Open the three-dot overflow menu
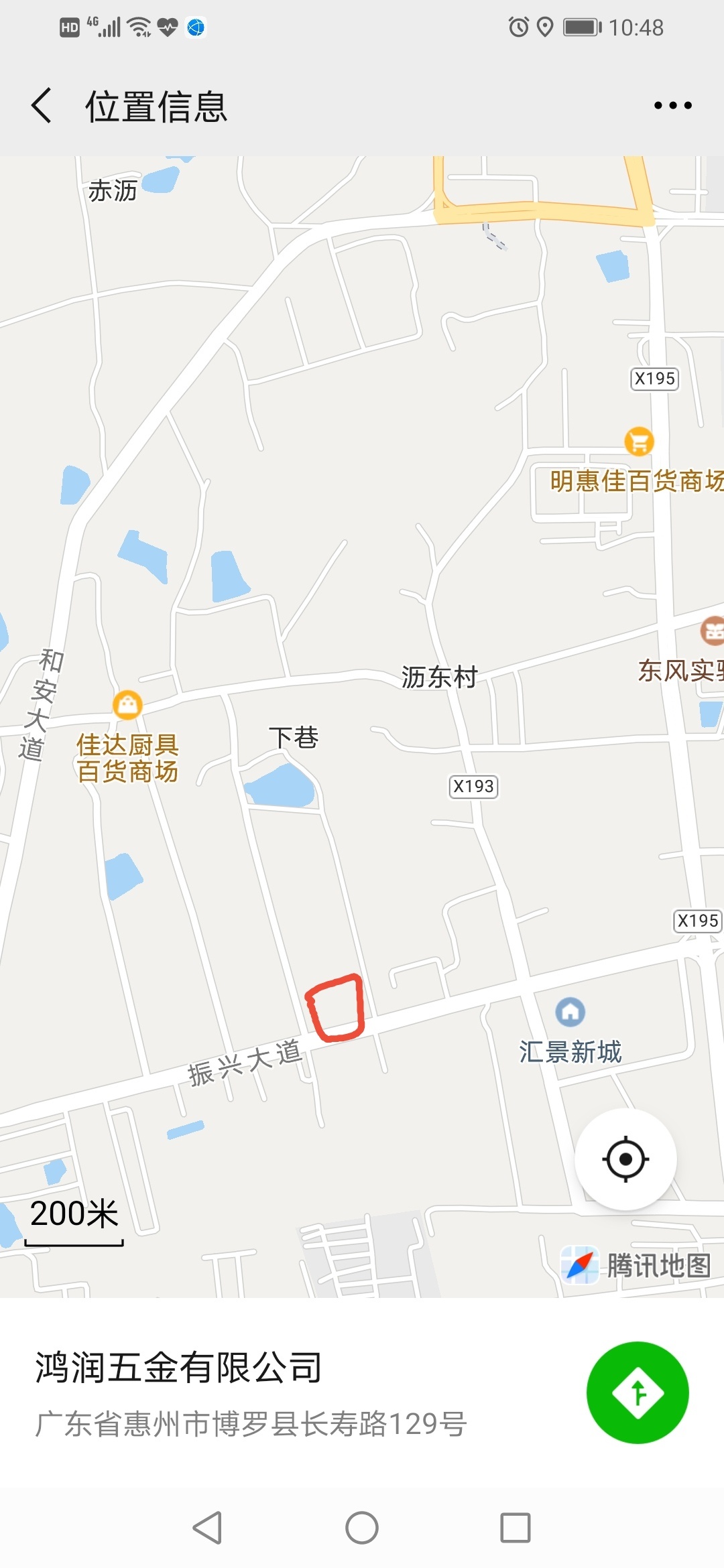The width and height of the screenshot is (724, 1568). coord(672,106)
